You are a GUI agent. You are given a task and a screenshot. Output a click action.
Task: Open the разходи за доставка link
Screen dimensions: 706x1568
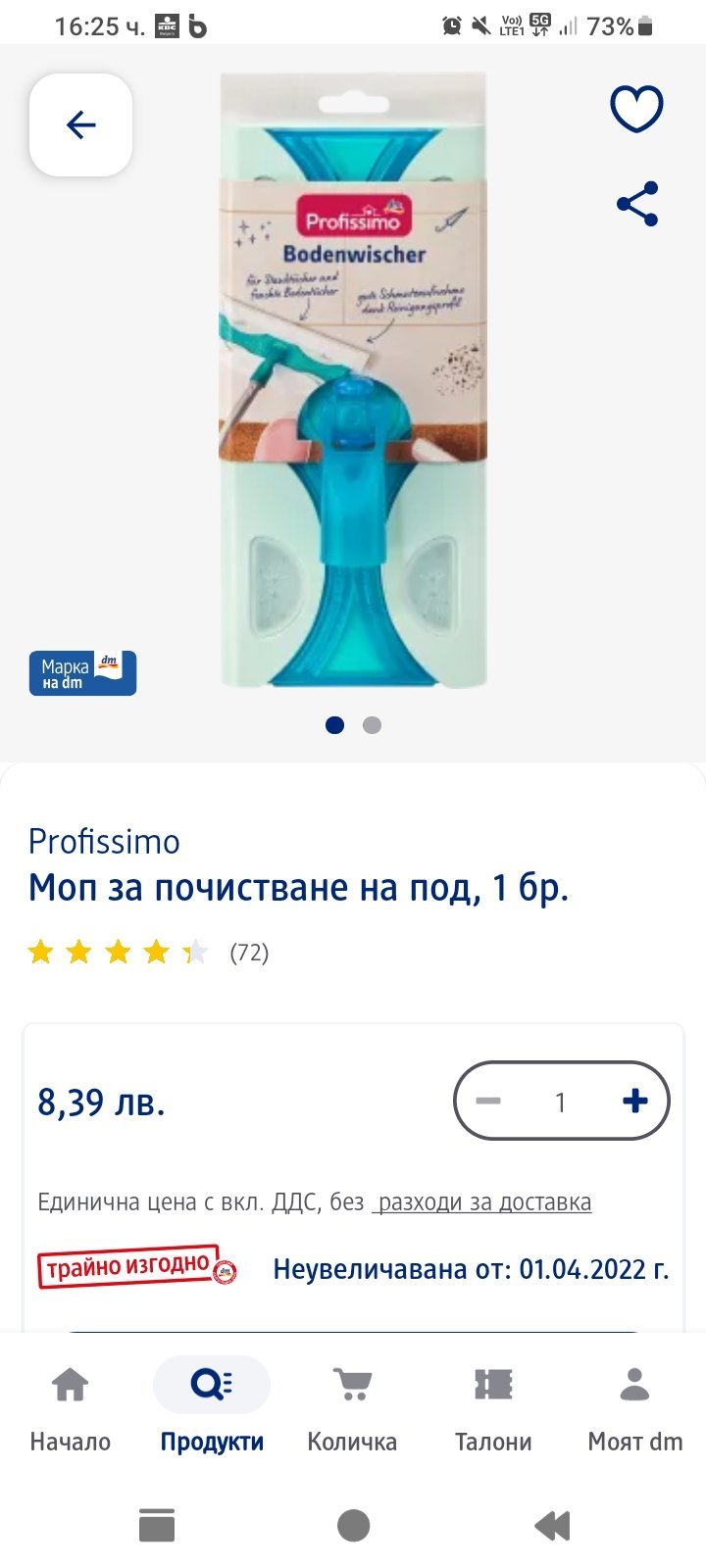[482, 1201]
